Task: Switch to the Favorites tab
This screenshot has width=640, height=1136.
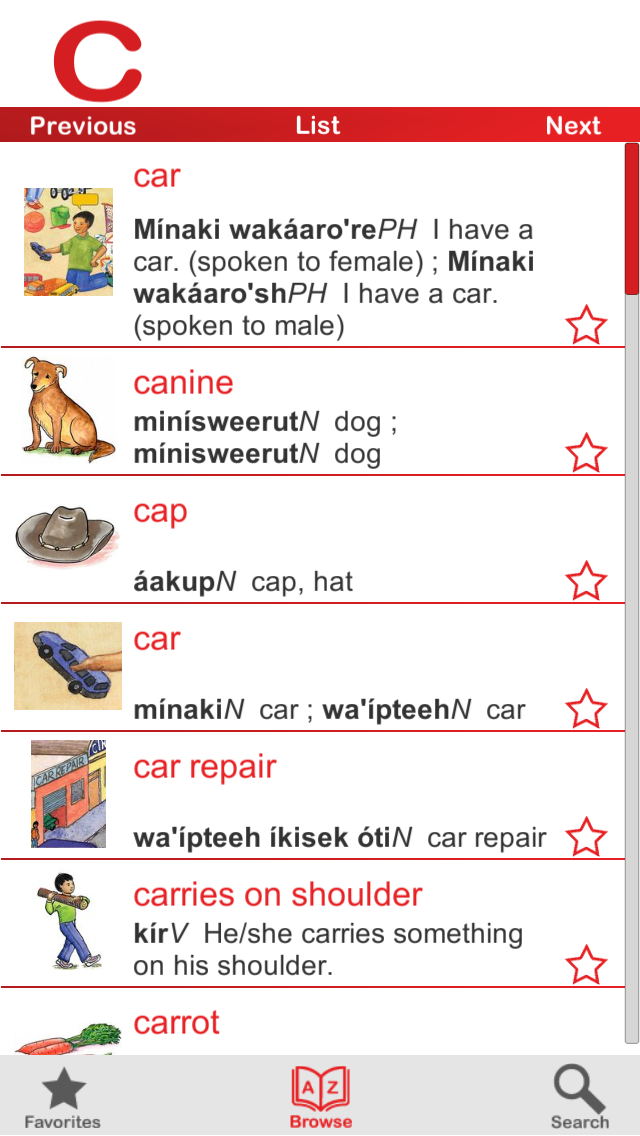Action: 63,1097
